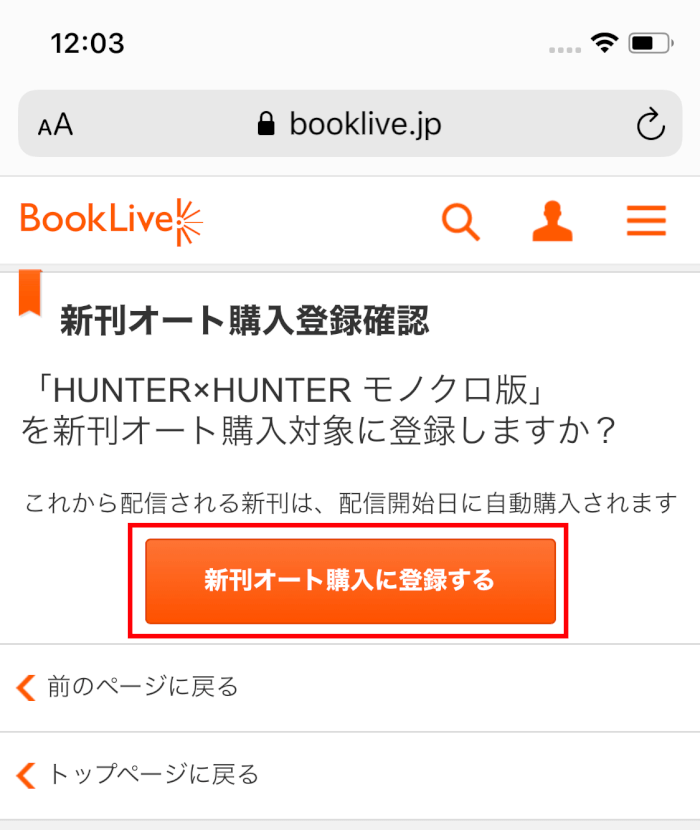The height and width of the screenshot is (830, 700).
Task: Open the AA reader options
Action: pyautogui.click(x=55, y=125)
